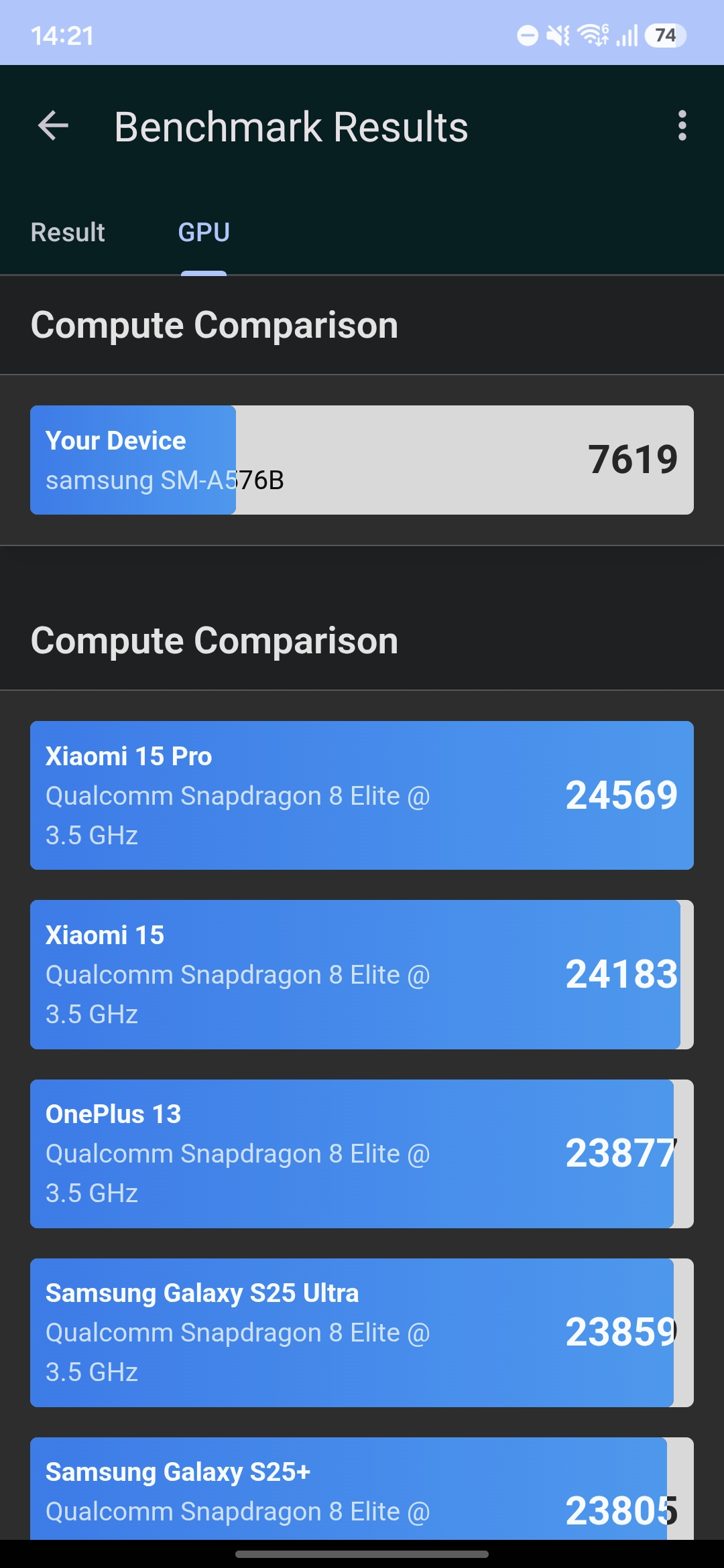Go back from Benchmark Results
The height and width of the screenshot is (1568, 724).
tap(54, 126)
